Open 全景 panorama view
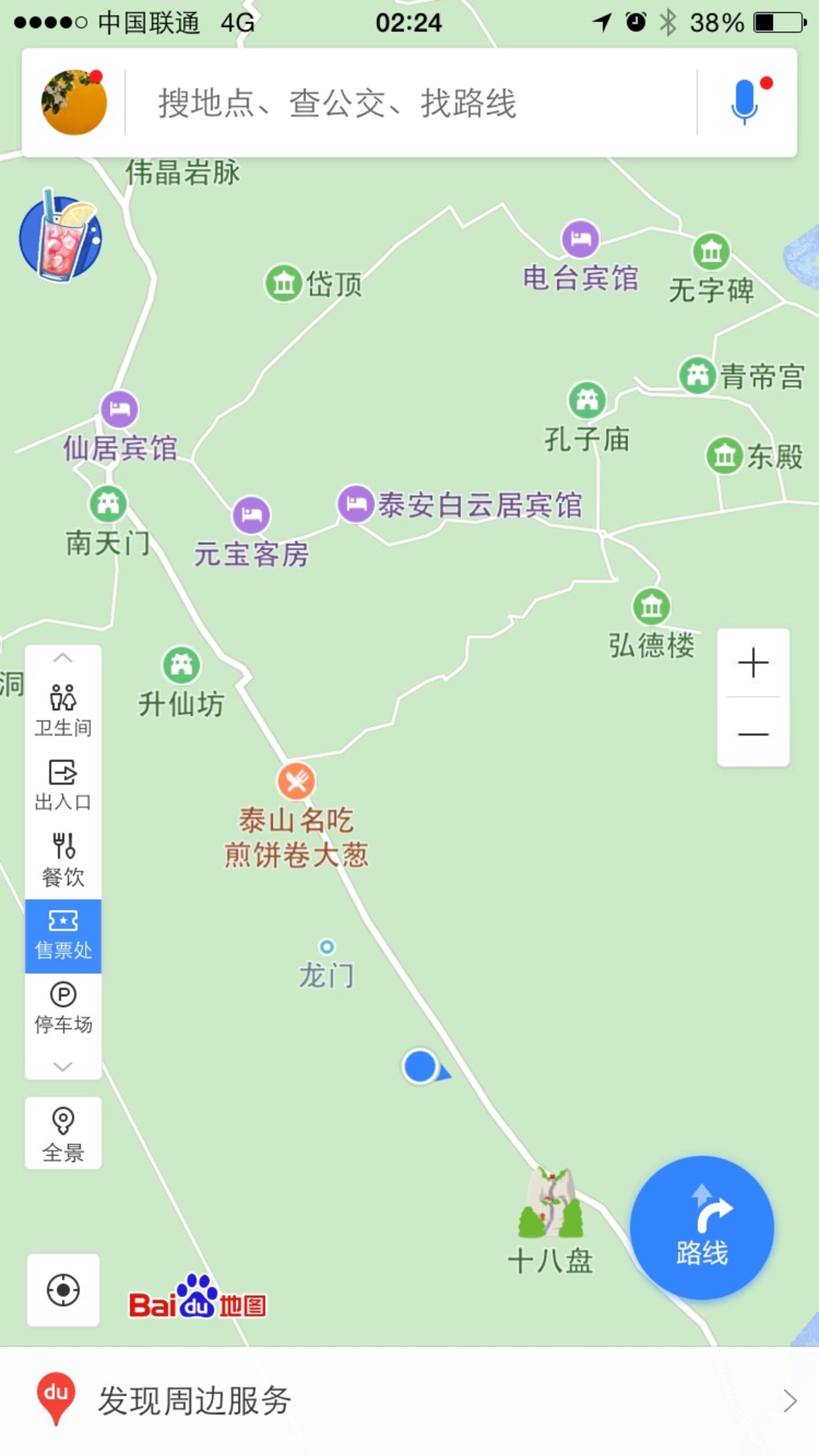 pyautogui.click(x=63, y=1133)
